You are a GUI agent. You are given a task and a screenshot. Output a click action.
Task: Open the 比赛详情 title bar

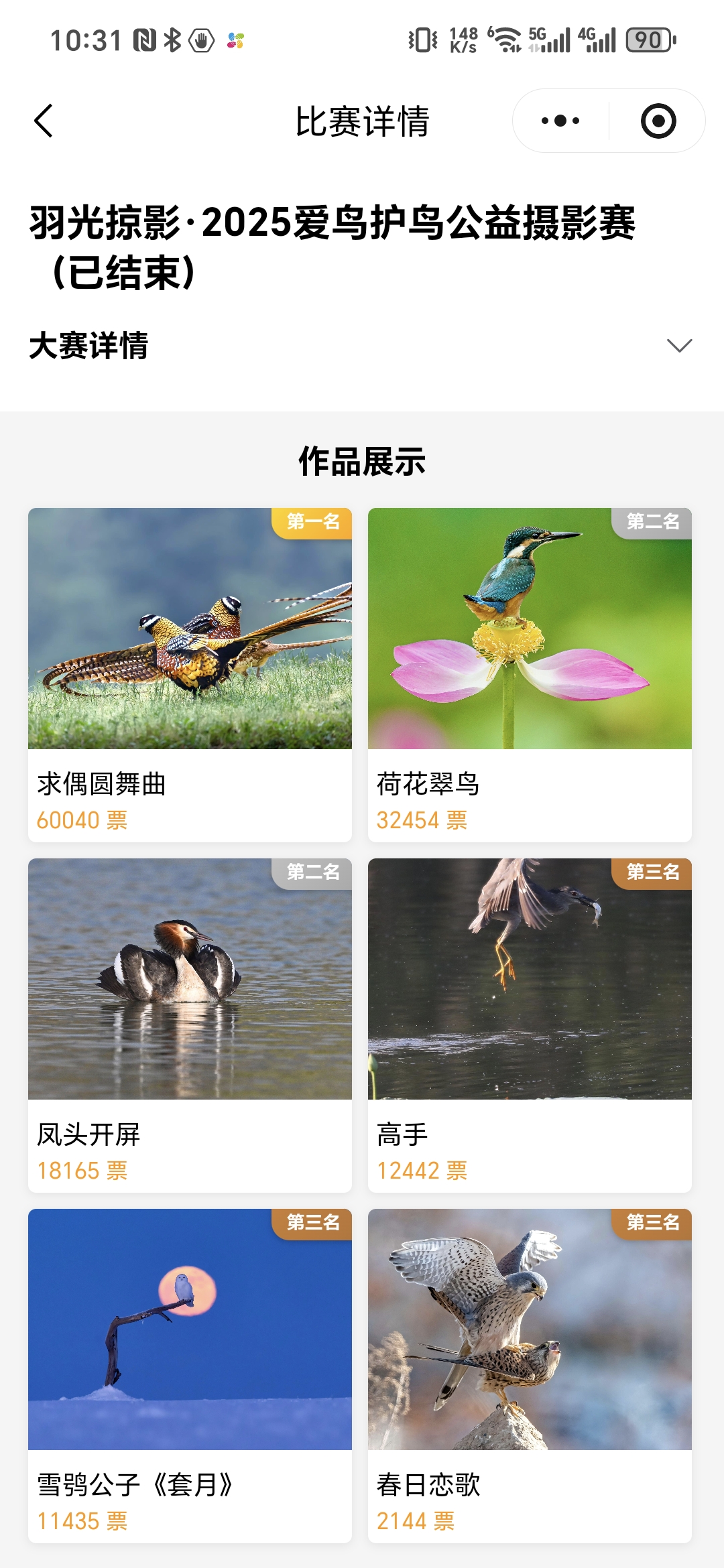click(362, 121)
